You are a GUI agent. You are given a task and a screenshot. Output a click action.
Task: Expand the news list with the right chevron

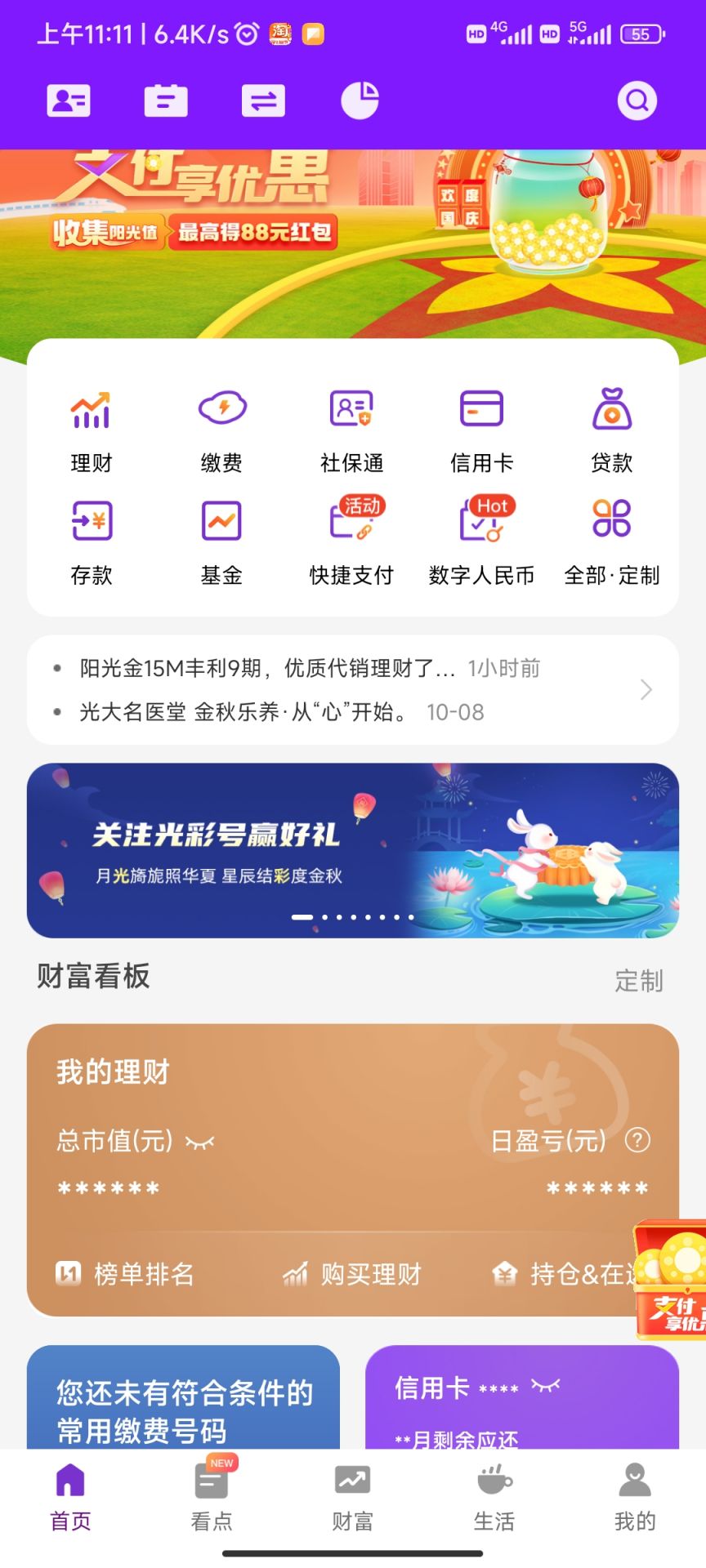tap(646, 690)
